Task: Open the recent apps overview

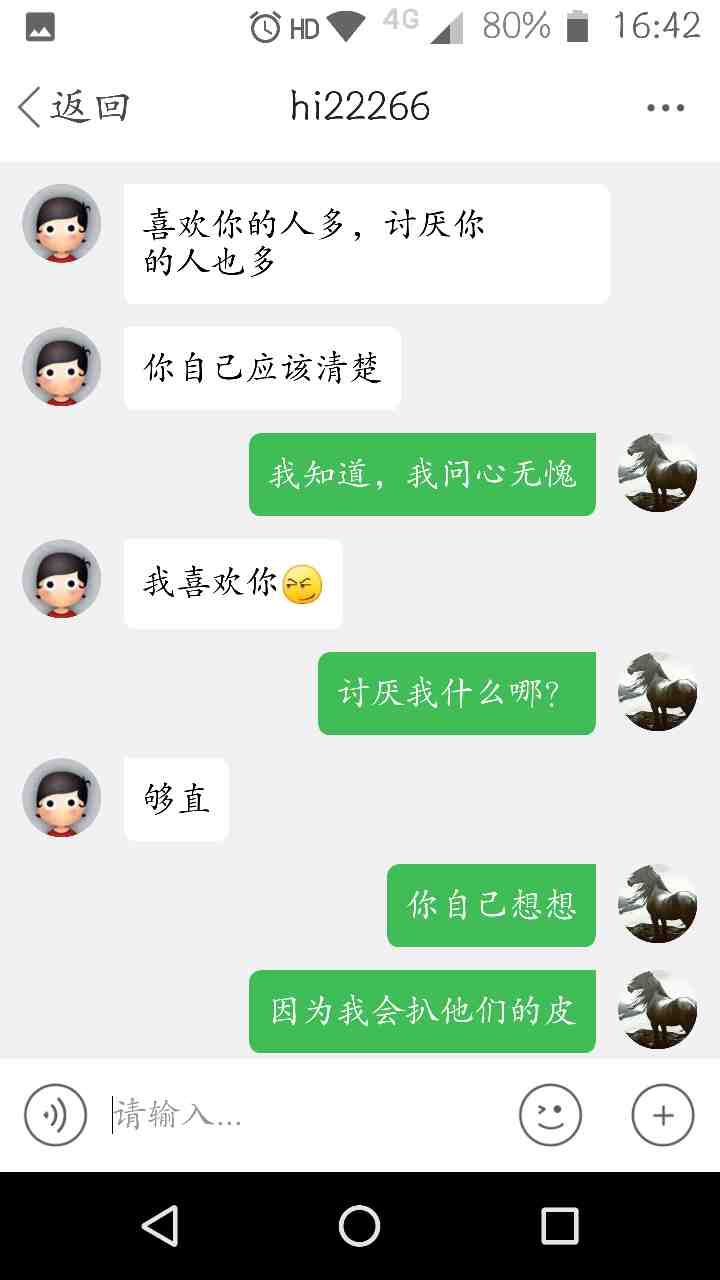Action: click(559, 1225)
